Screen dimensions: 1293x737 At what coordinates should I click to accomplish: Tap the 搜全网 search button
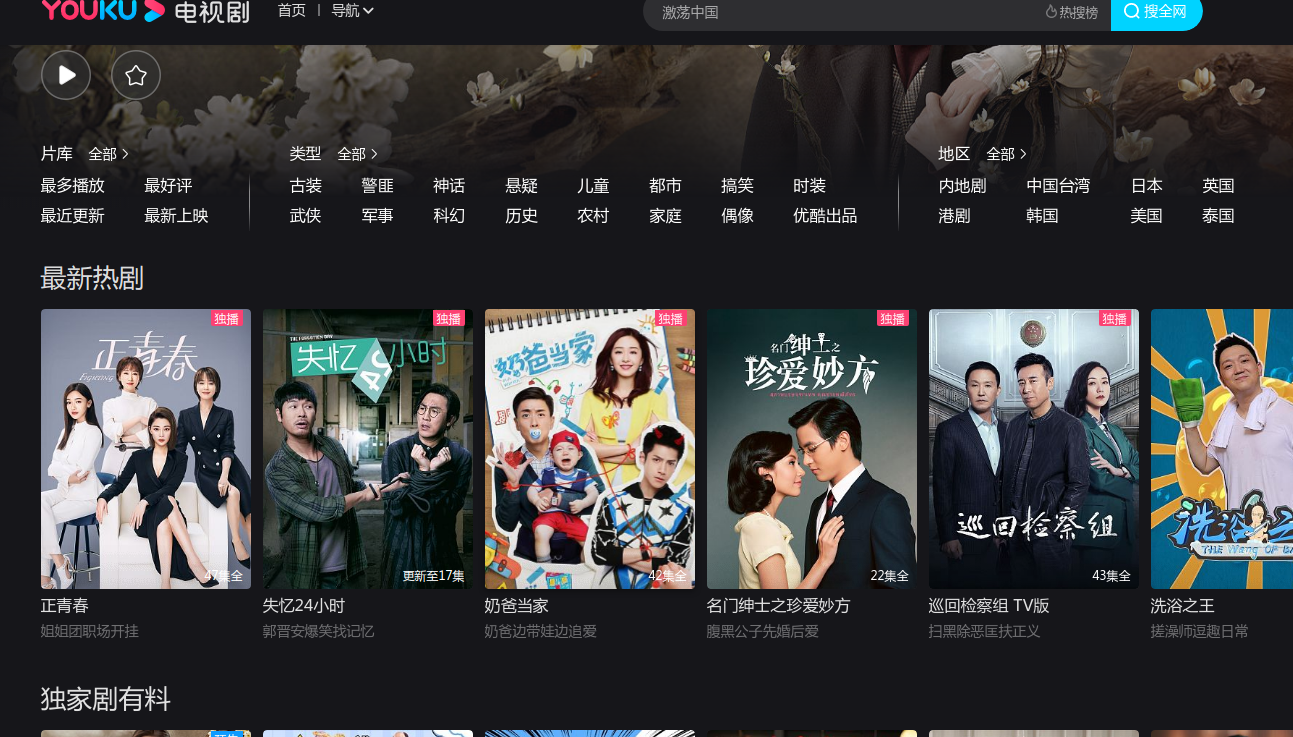click(1156, 12)
